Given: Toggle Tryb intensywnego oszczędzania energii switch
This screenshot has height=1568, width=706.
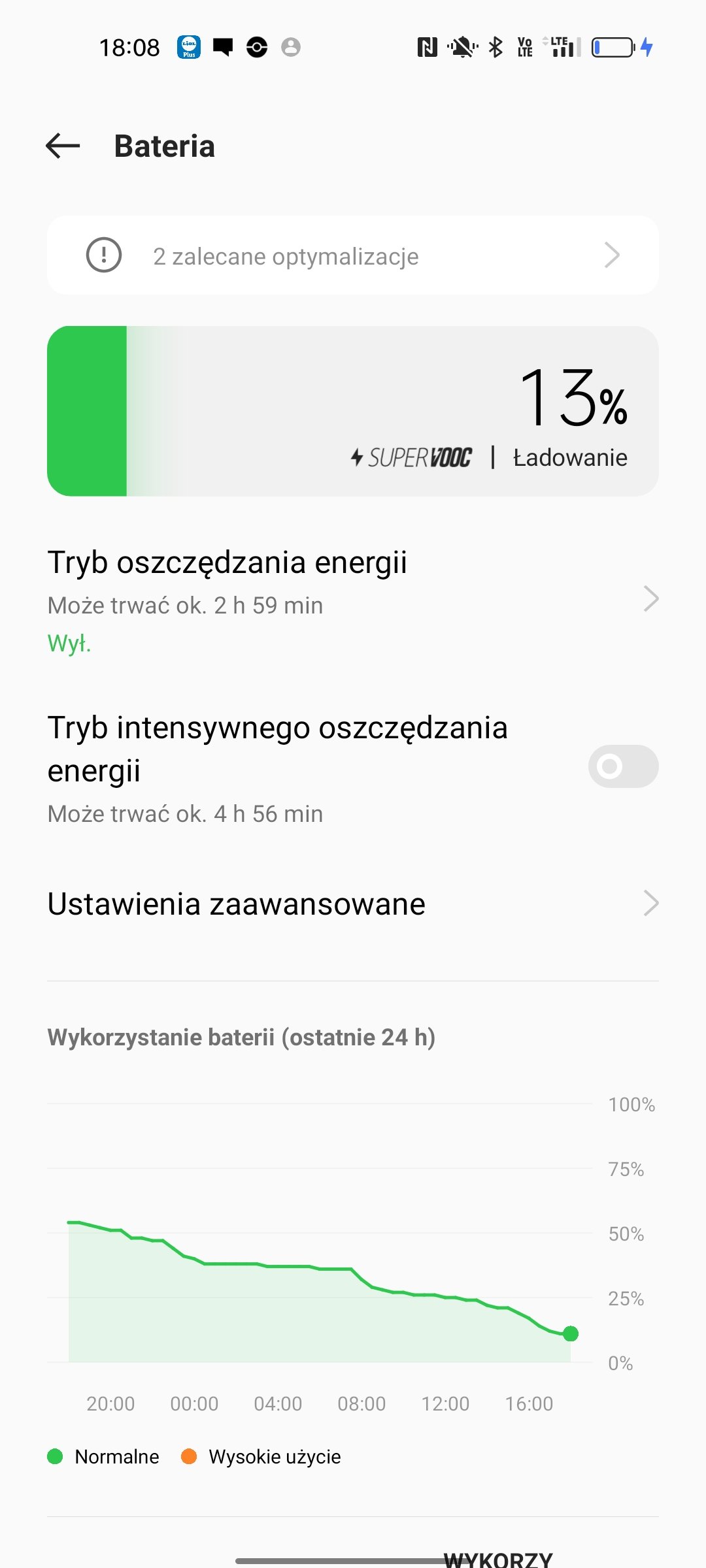Looking at the screenshot, I should pos(623,766).
